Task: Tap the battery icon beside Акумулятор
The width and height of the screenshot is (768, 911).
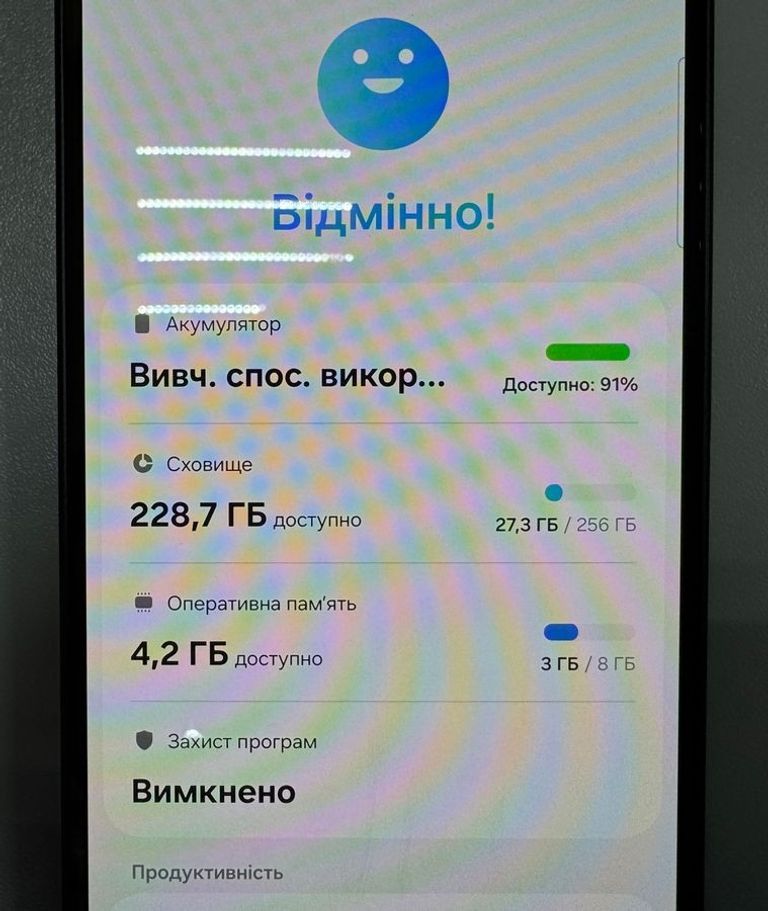Action: [144, 323]
